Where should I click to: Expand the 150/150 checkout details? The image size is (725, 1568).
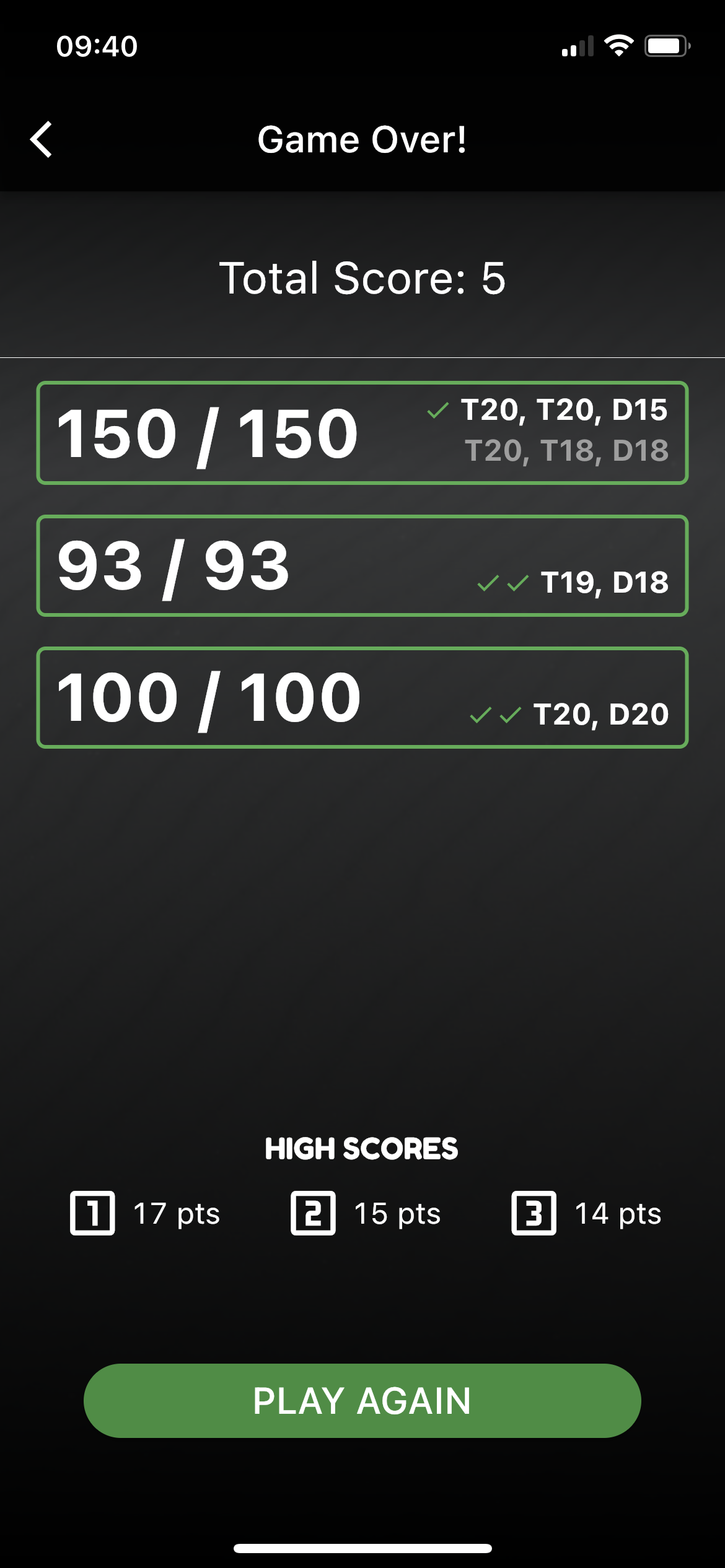pyautogui.click(x=362, y=433)
